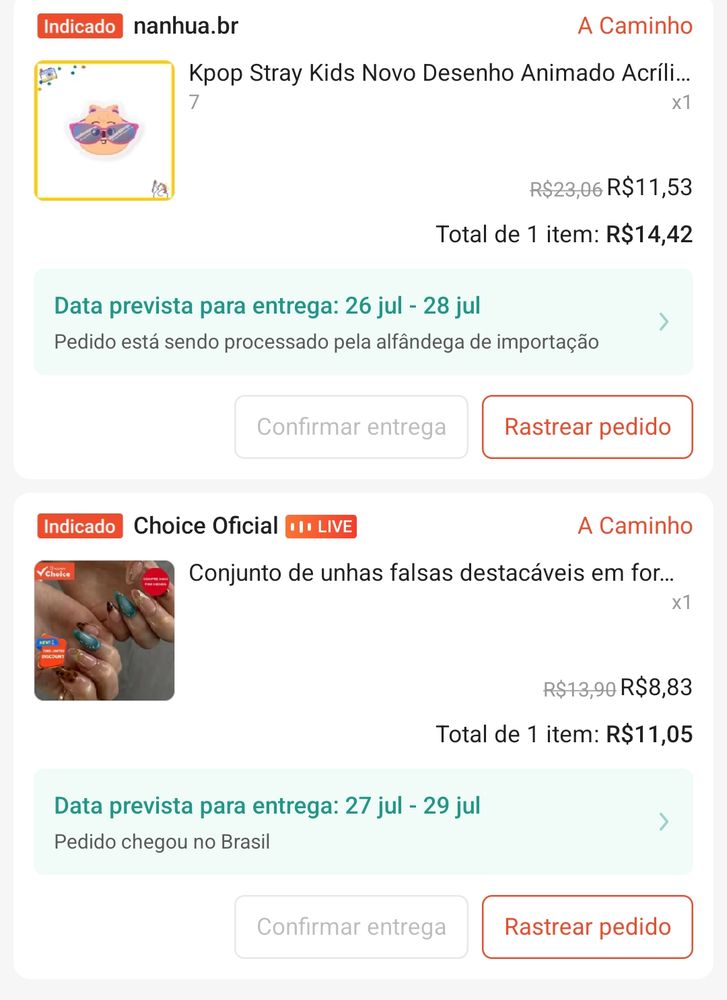Expand delivery status for 26 jul - 28 jul
The width and height of the screenshot is (727, 1000).
pyautogui.click(x=363, y=322)
